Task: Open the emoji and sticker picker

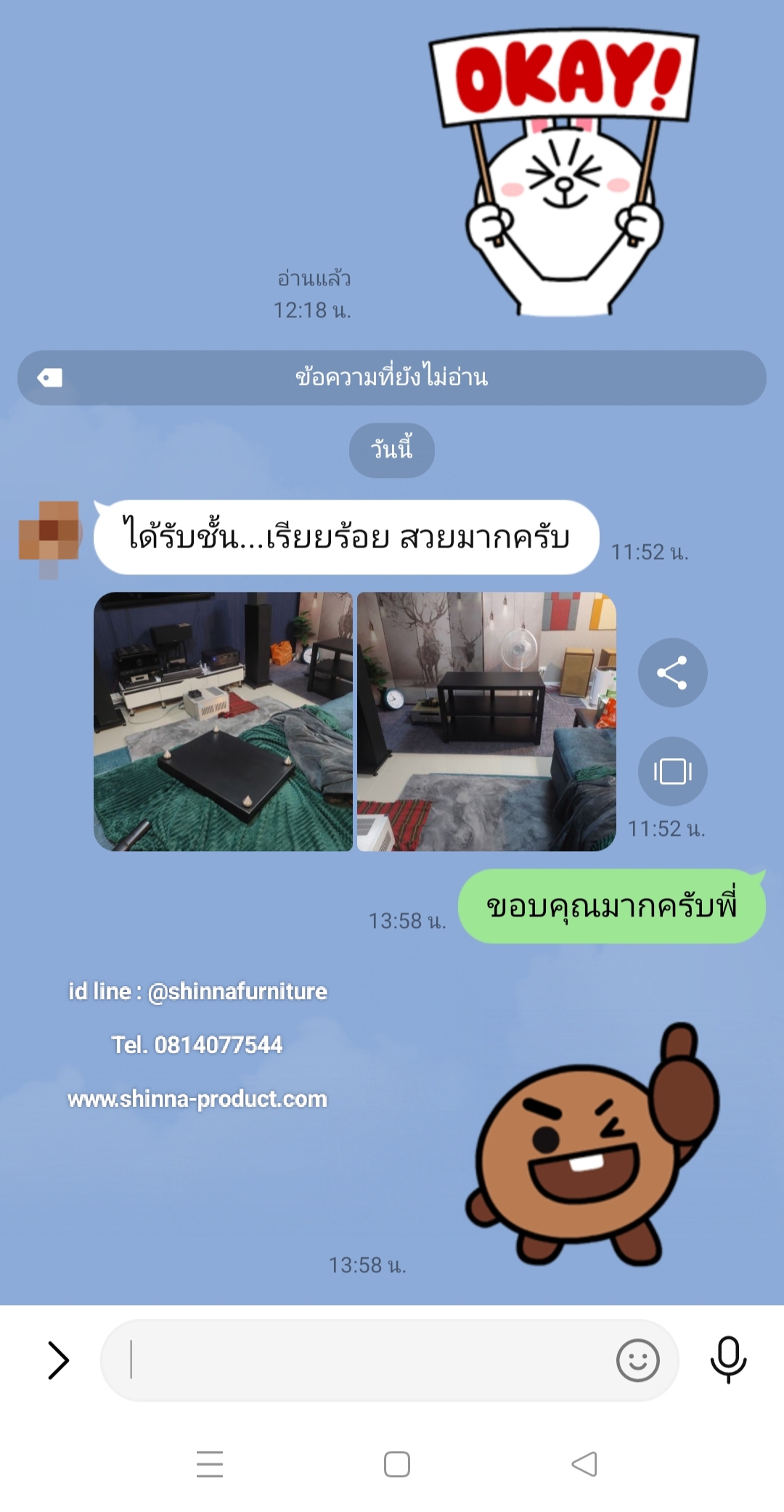Action: pos(637,1360)
